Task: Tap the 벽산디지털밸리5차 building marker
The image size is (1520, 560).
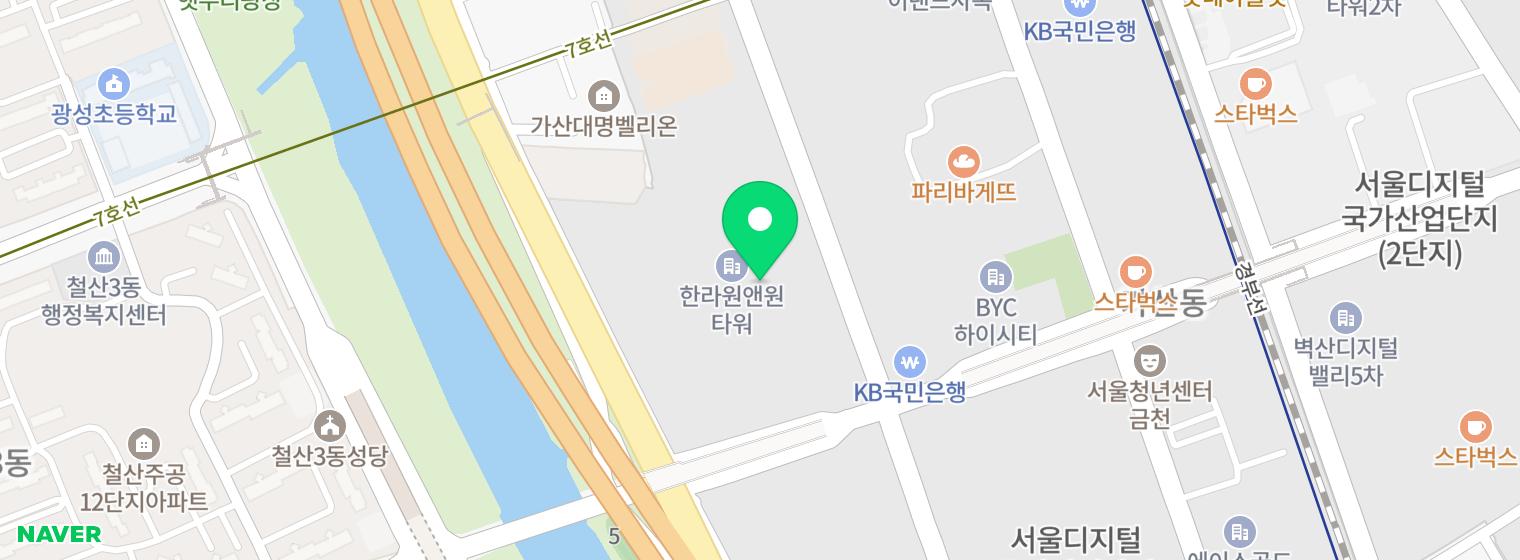Action: (1345, 318)
